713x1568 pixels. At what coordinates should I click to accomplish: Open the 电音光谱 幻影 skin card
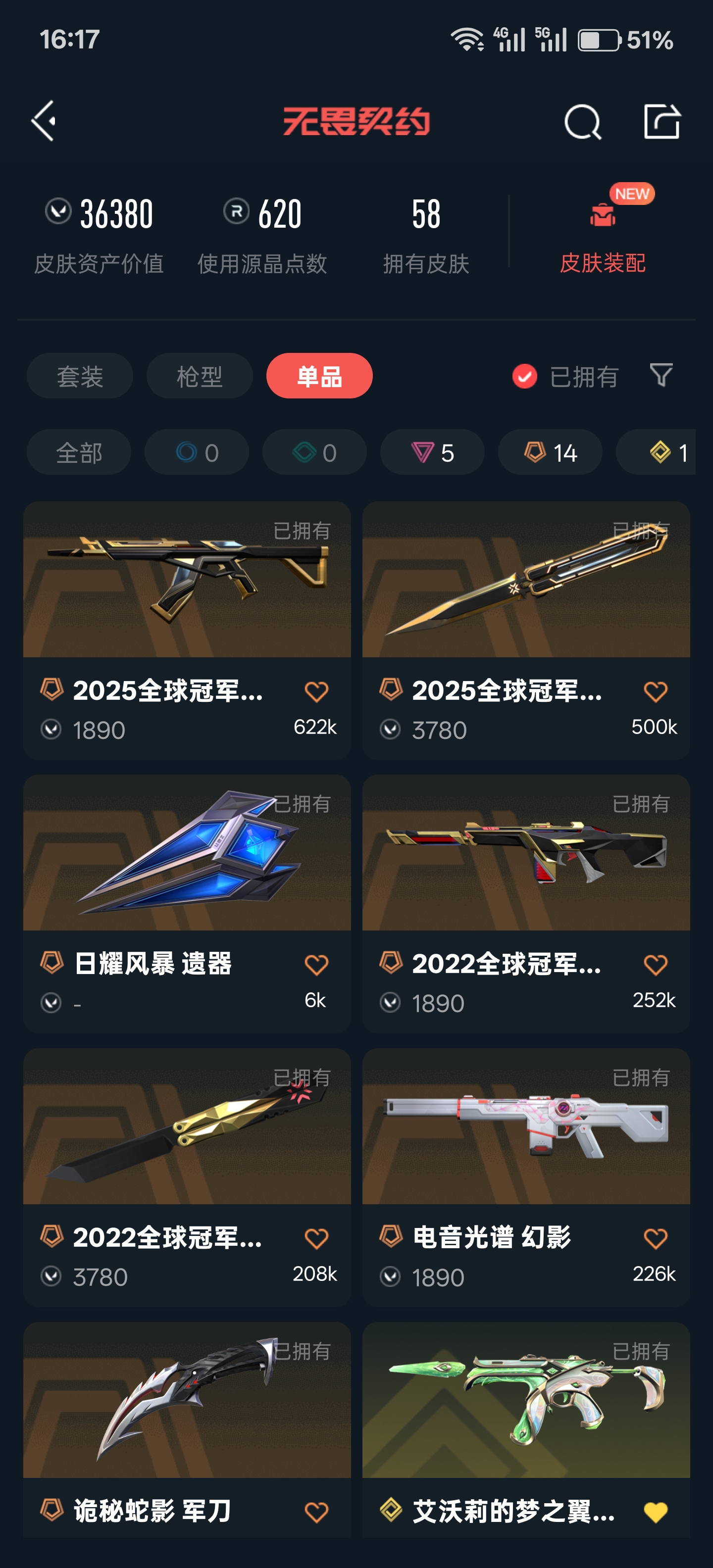coord(525,1138)
